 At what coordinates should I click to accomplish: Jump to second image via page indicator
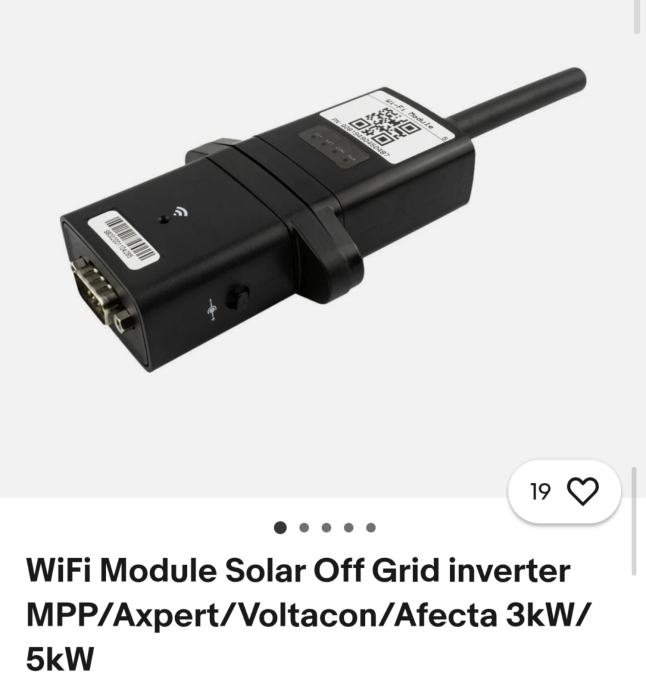click(303, 527)
